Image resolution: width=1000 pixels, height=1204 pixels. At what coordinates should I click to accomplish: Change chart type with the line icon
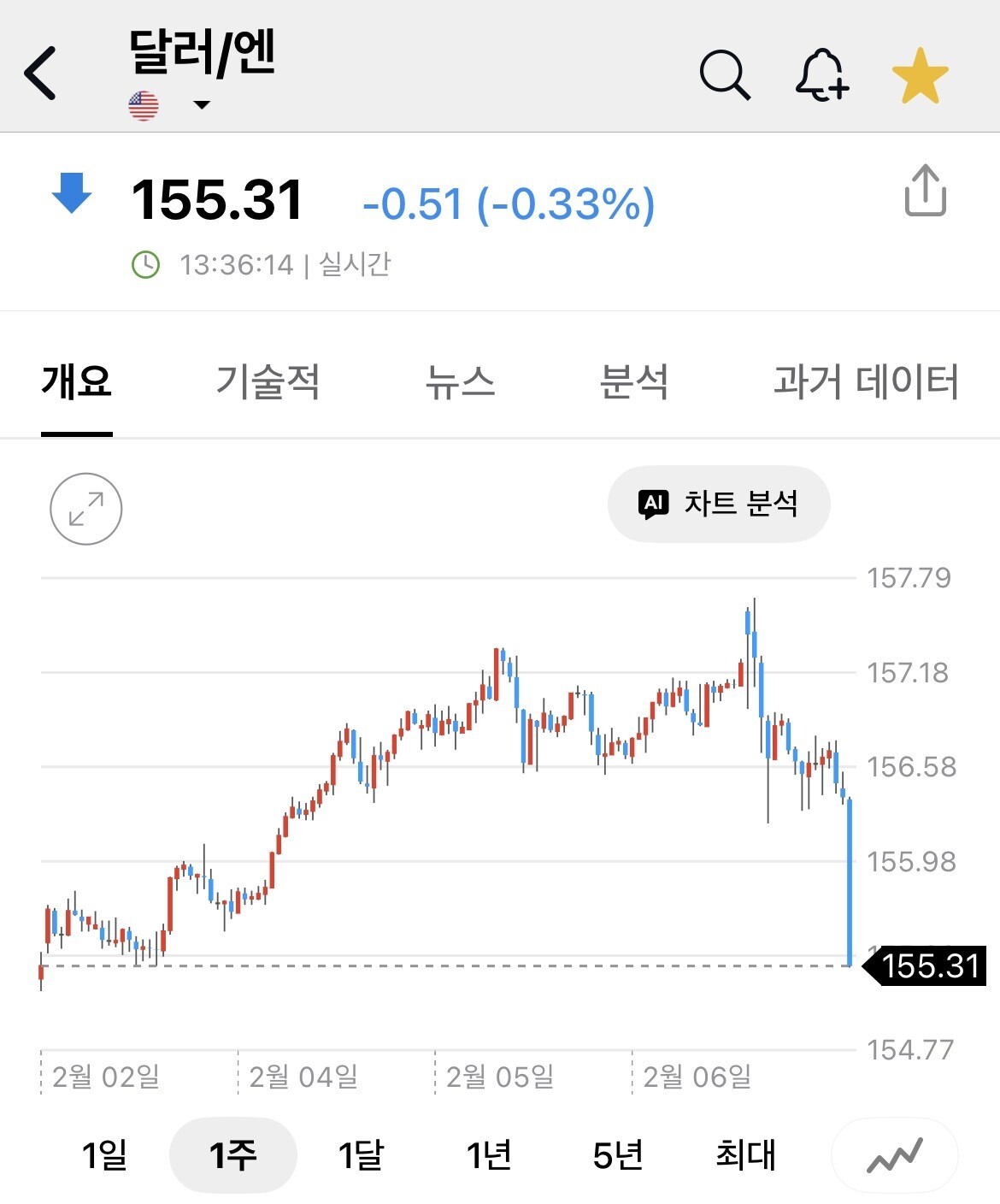coord(894,1155)
